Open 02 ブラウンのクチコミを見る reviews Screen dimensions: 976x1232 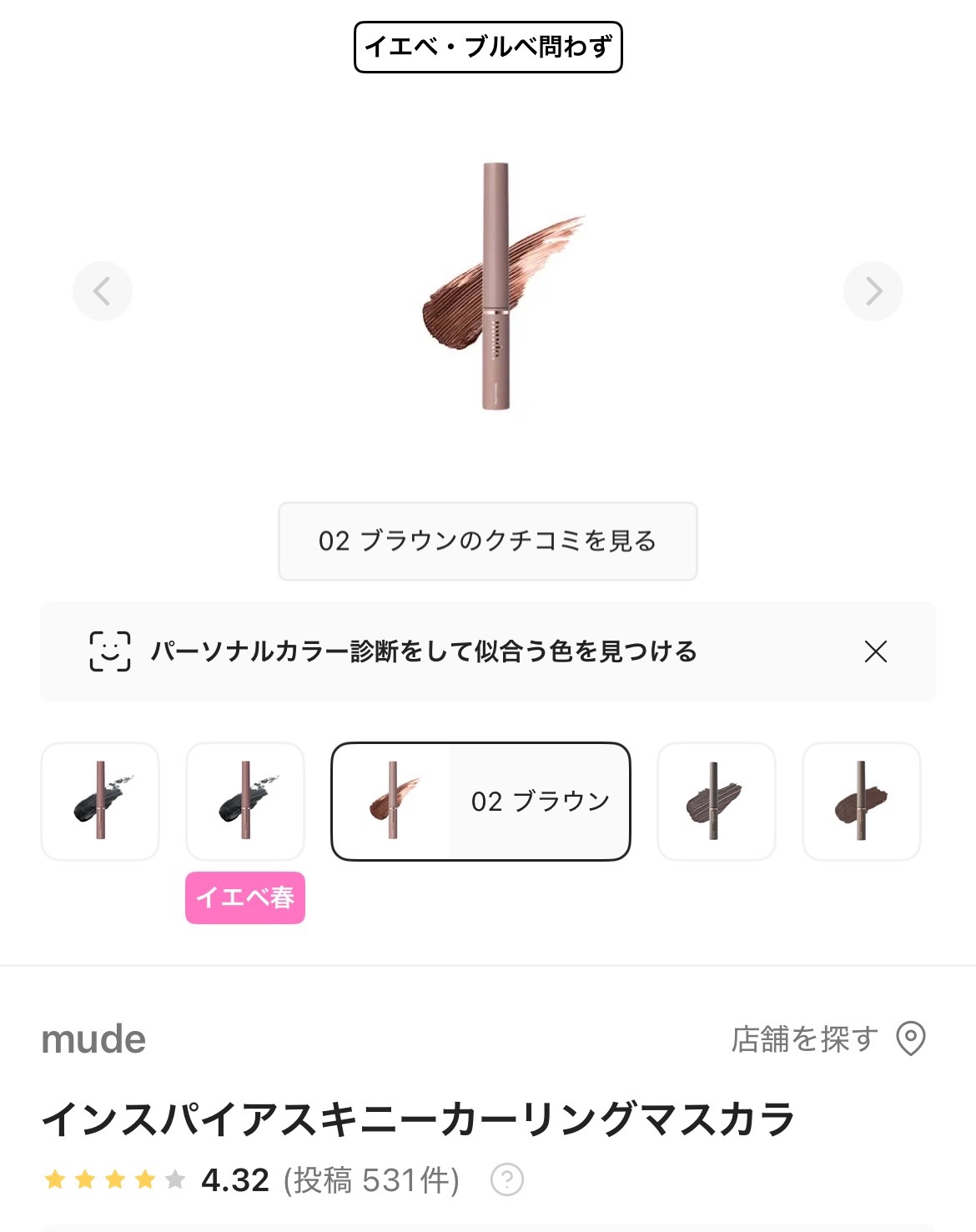[x=486, y=541]
